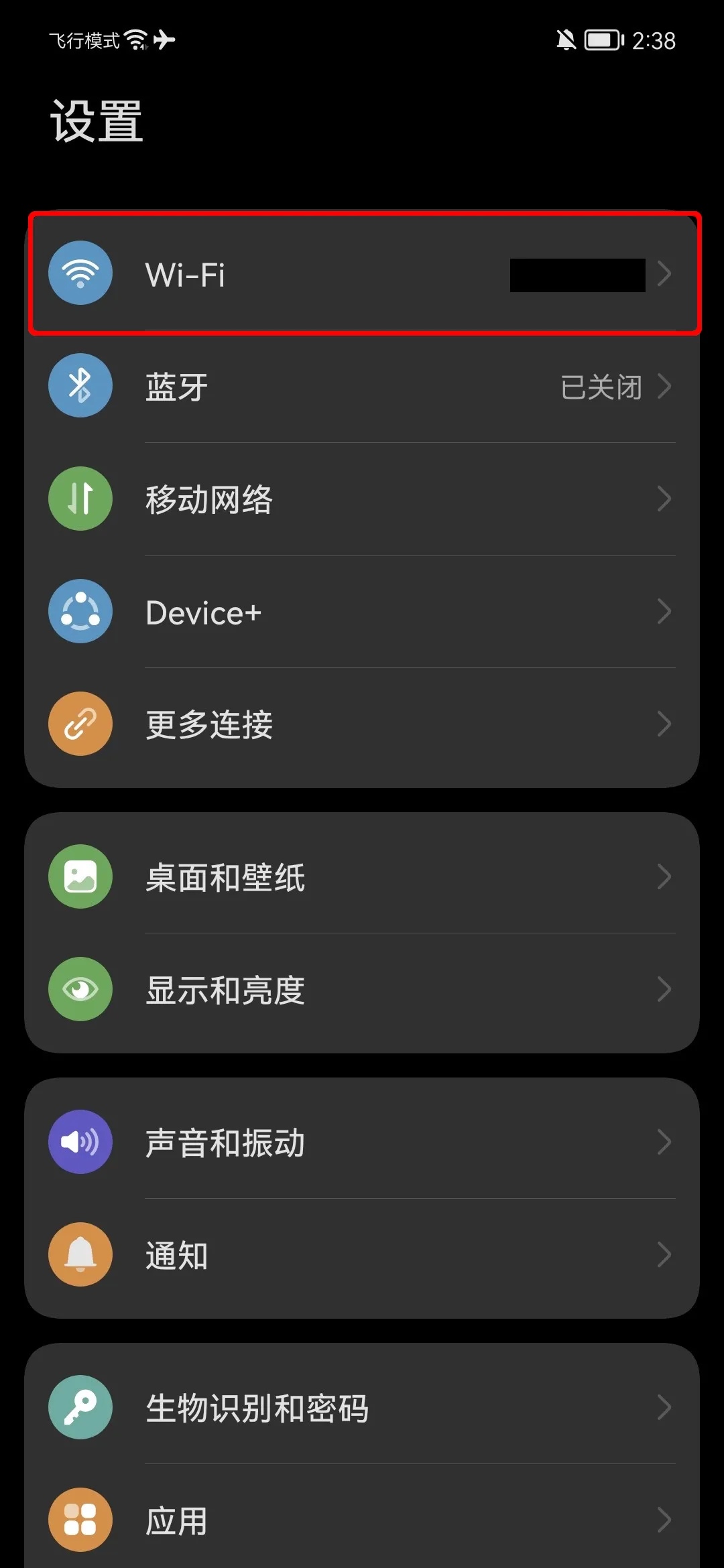Open the Device+ row
The height and width of the screenshot is (1568, 724).
(362, 612)
